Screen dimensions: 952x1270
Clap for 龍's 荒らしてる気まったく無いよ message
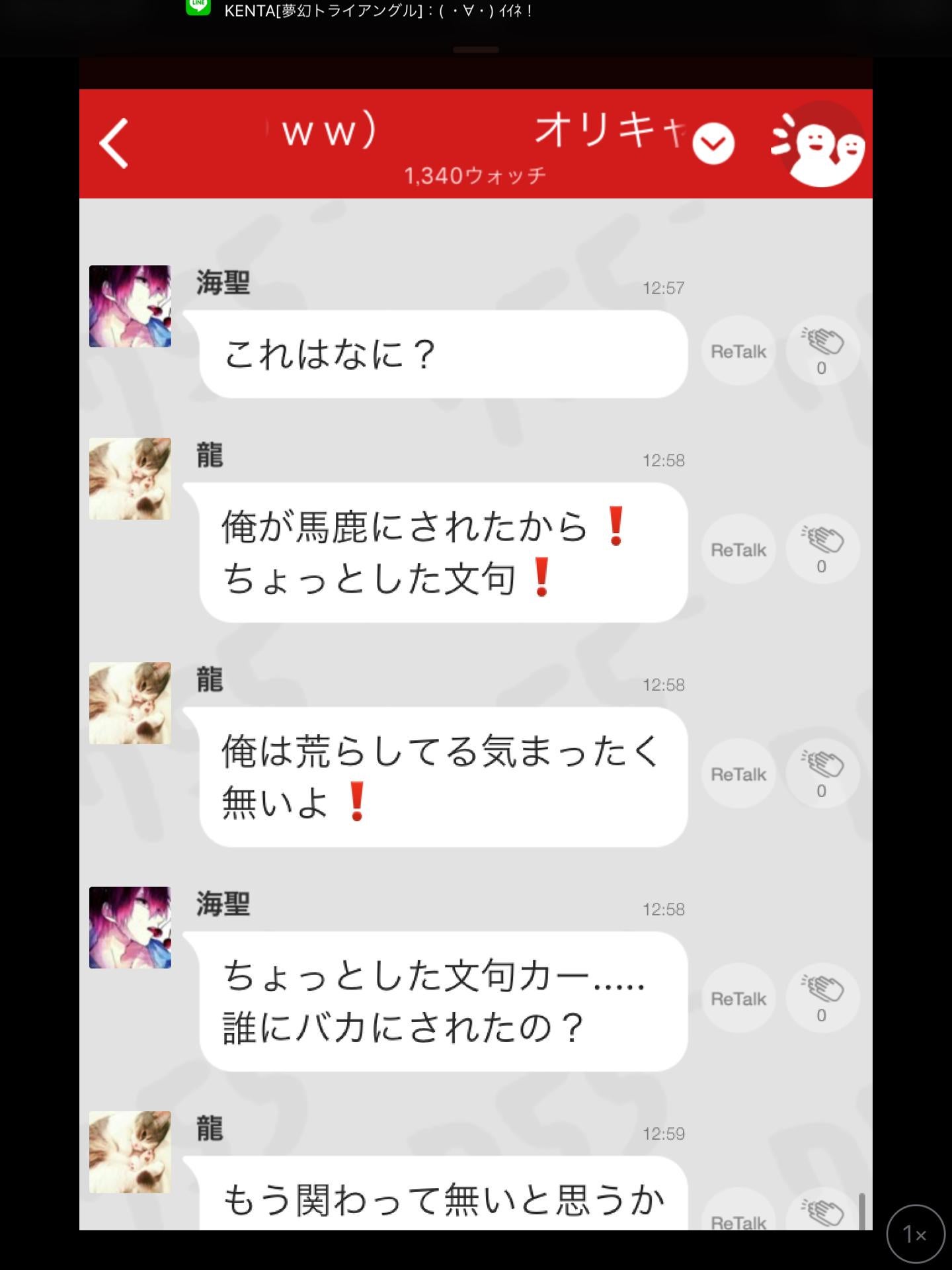pos(822,774)
